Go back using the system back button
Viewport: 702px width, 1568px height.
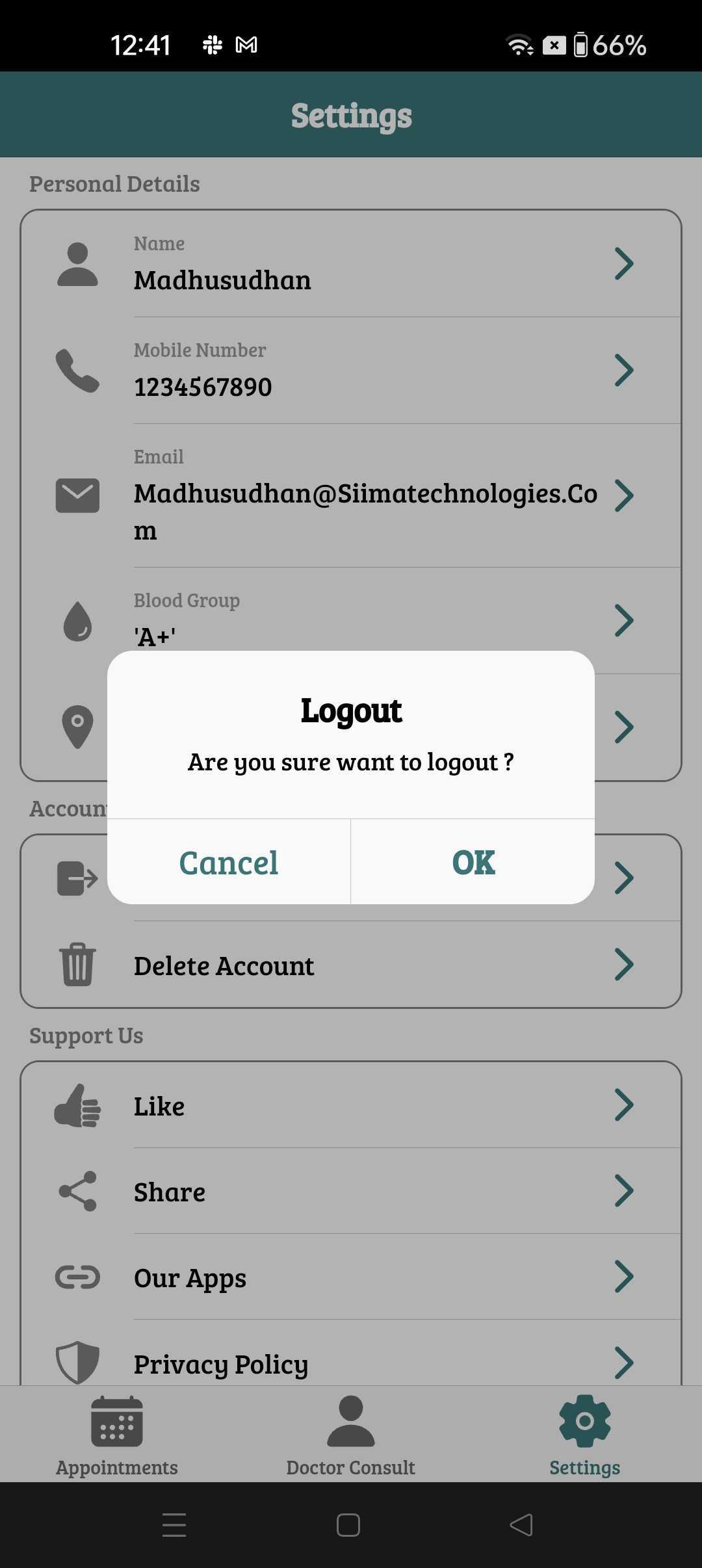(521, 1525)
